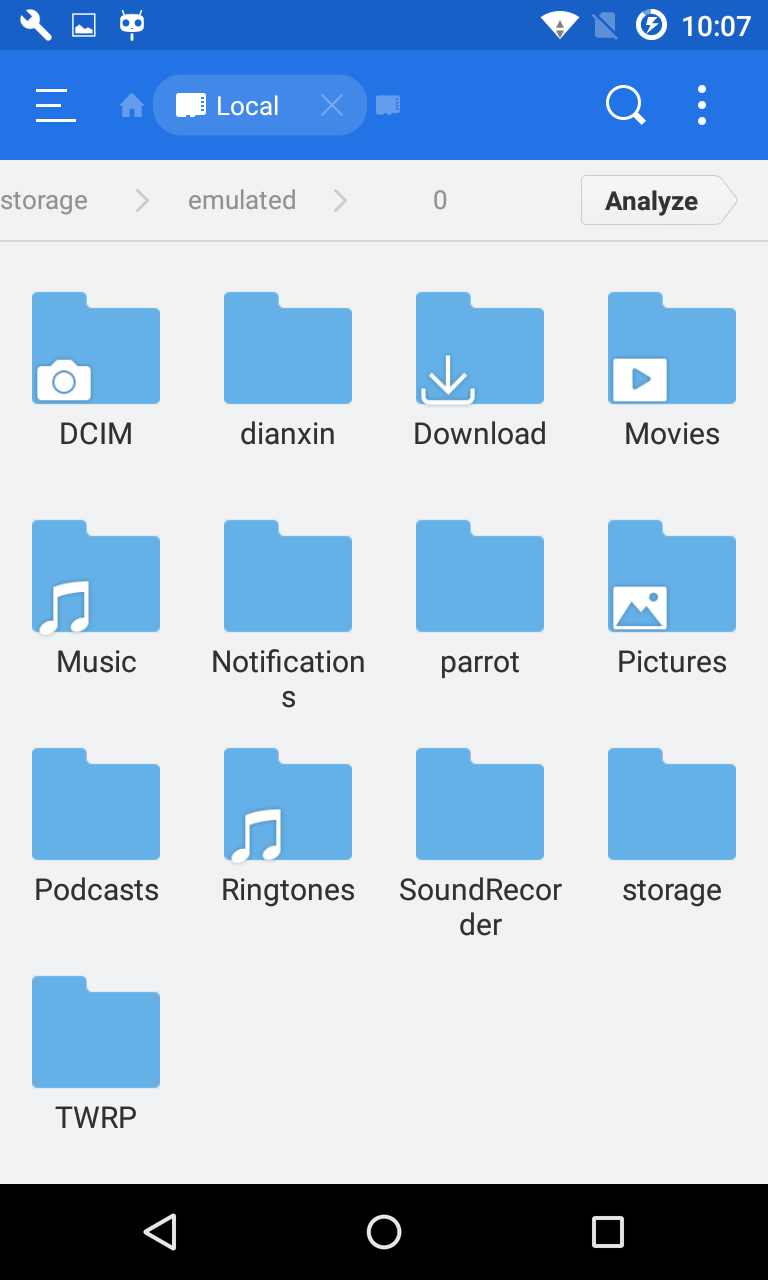This screenshot has width=768, height=1280.
Task: Open the TWRP folder
Action: pyautogui.click(x=96, y=1054)
